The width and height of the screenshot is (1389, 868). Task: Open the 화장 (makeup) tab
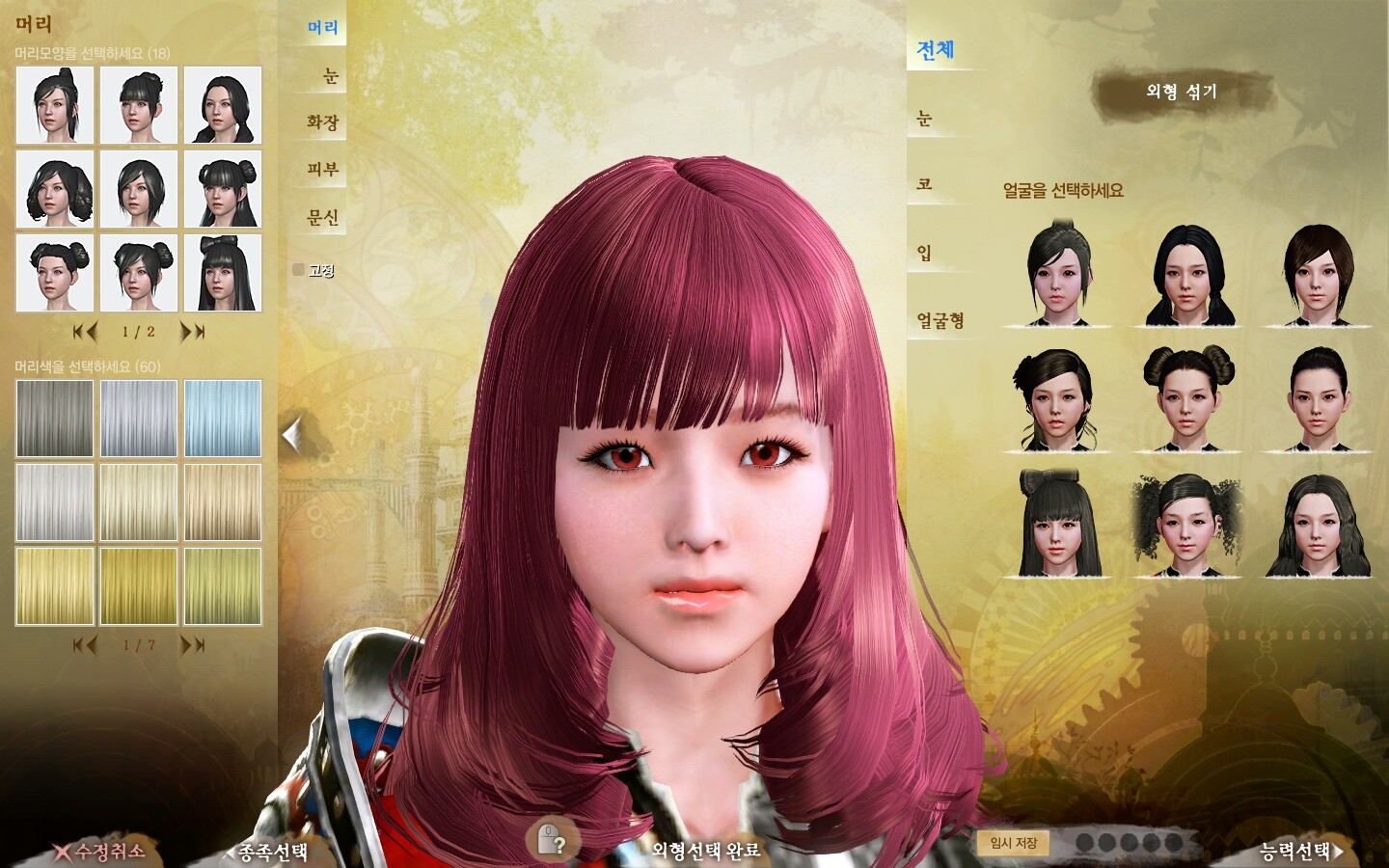tap(322, 122)
